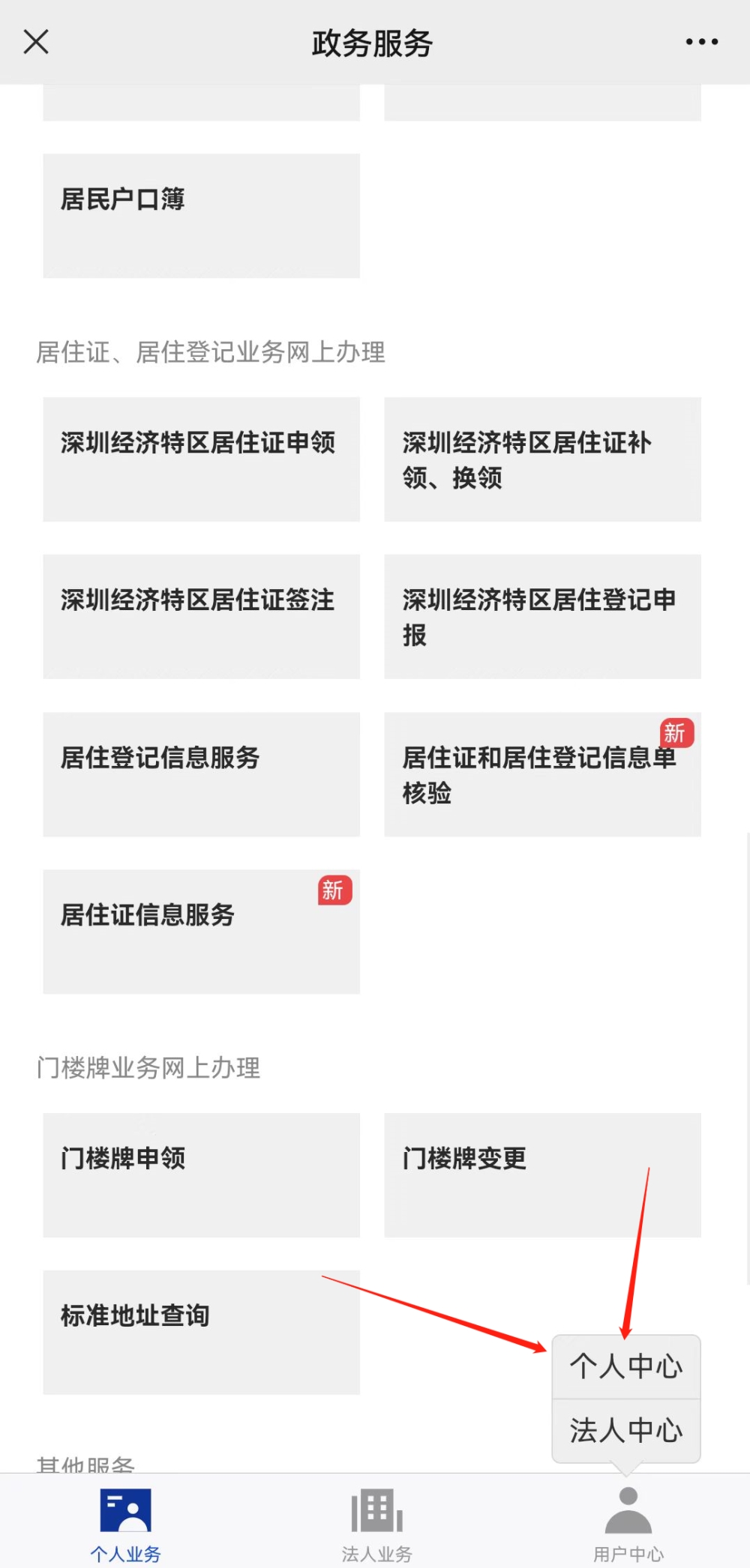Open 深圳经济特区居住登记申报
750x1568 pixels.
tap(542, 617)
